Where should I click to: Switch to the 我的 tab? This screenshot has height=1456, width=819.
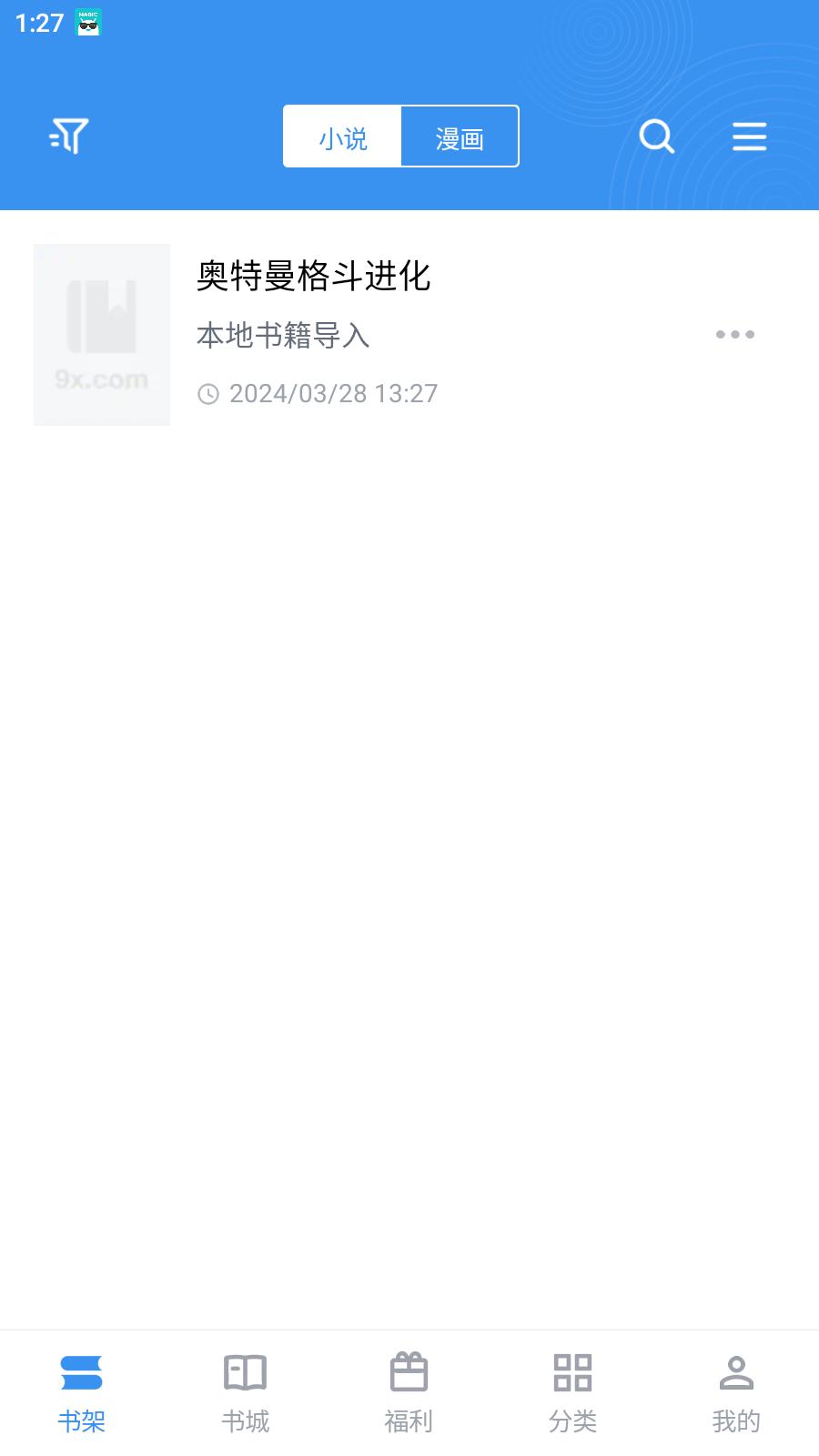[x=736, y=1392]
